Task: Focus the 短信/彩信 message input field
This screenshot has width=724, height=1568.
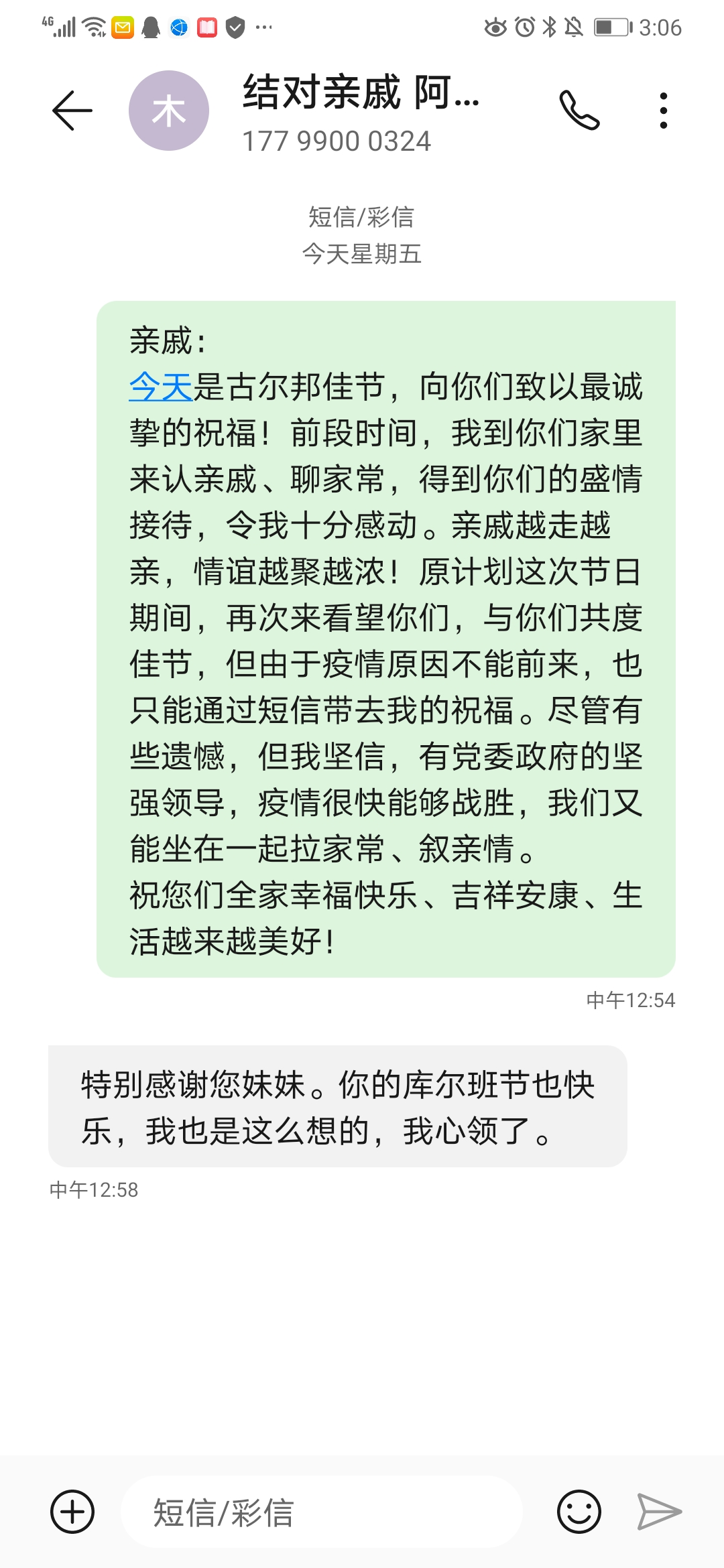Action: coord(322,1512)
